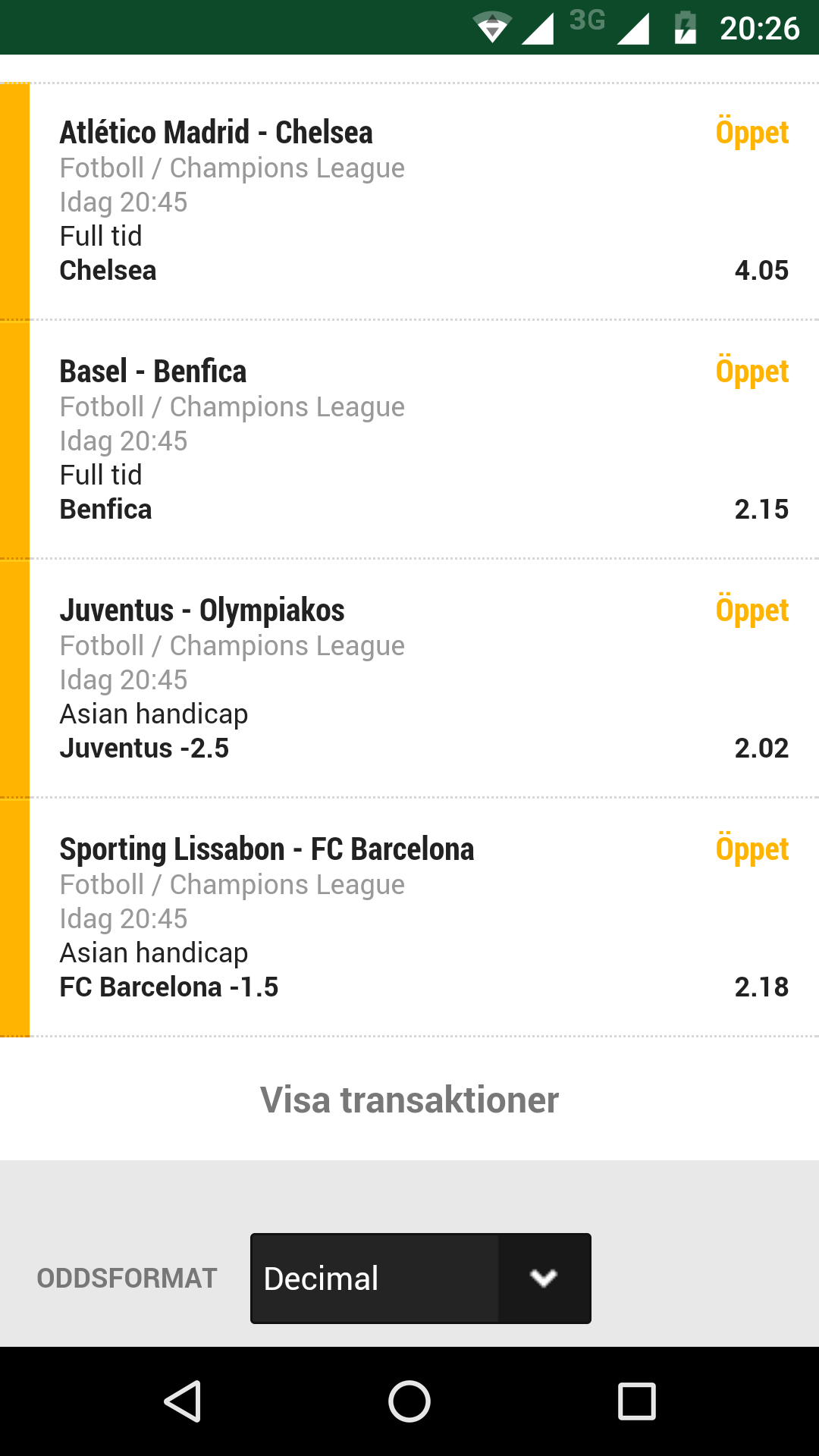Image resolution: width=819 pixels, height=1456 pixels.
Task: Open the Sporting Lissabon - FC Barcelona bet
Action: [x=409, y=918]
